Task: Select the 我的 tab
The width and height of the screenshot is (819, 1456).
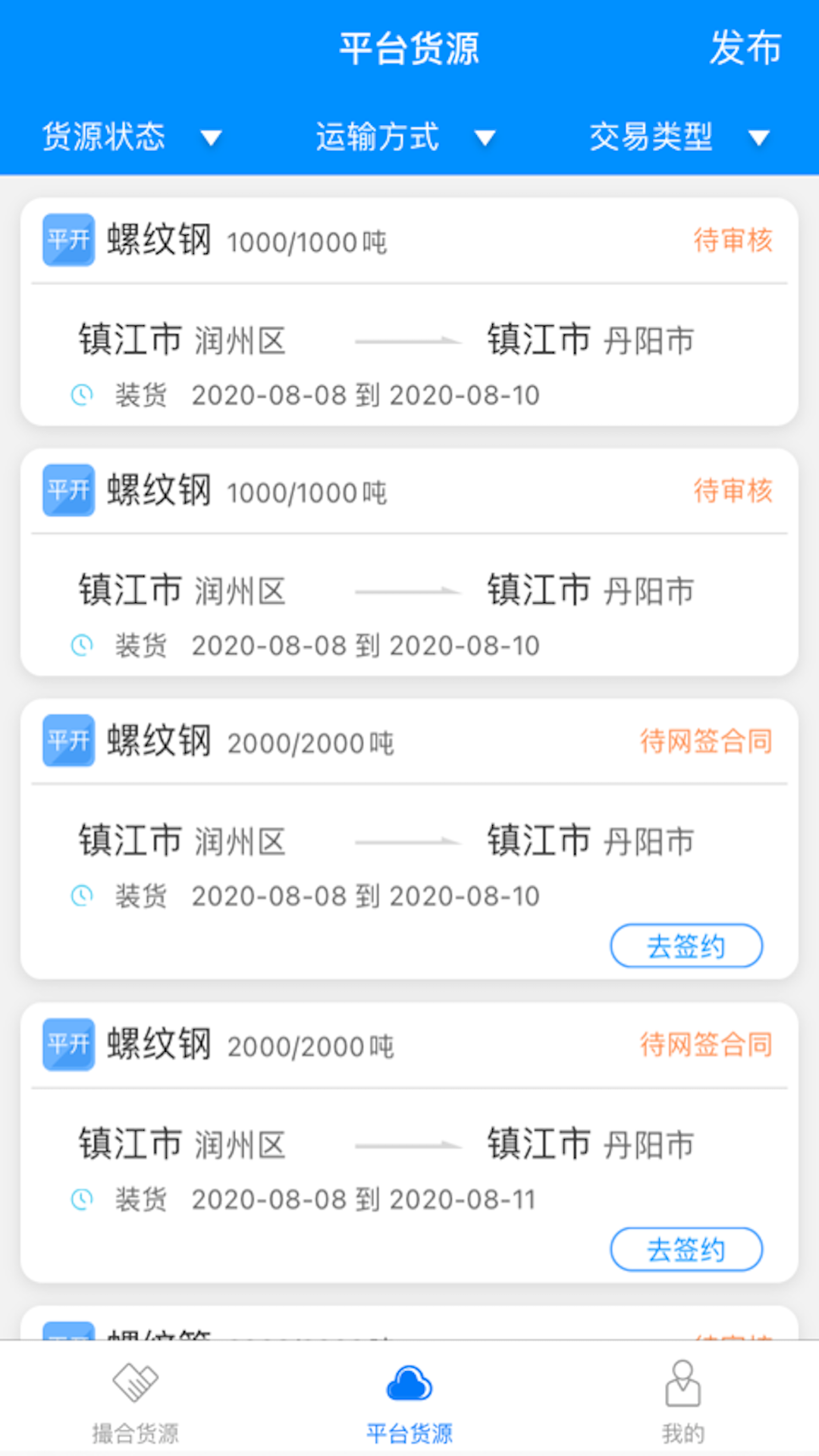Action: pyautogui.click(x=683, y=1410)
